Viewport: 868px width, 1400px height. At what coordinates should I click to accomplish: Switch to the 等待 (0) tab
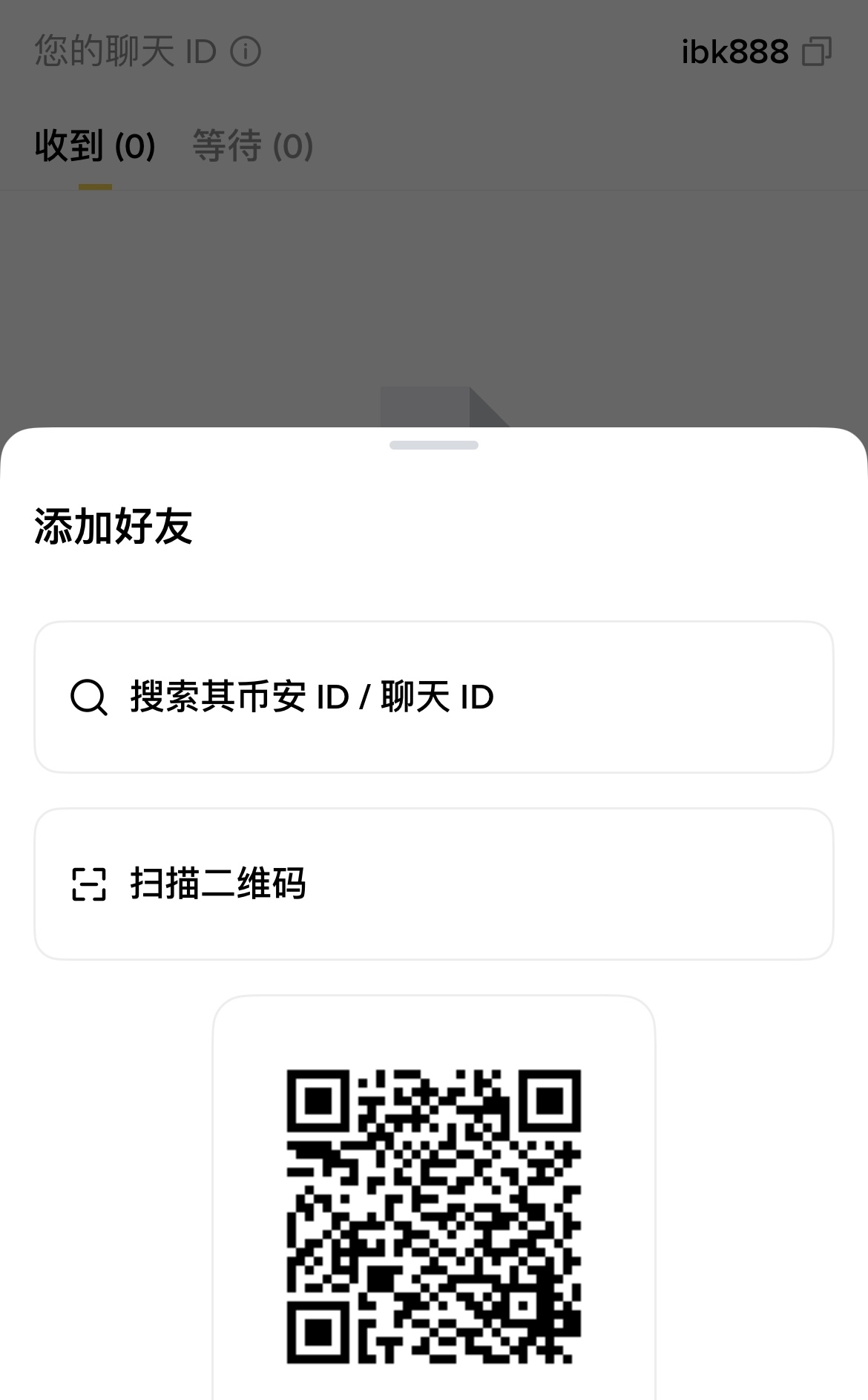253,146
